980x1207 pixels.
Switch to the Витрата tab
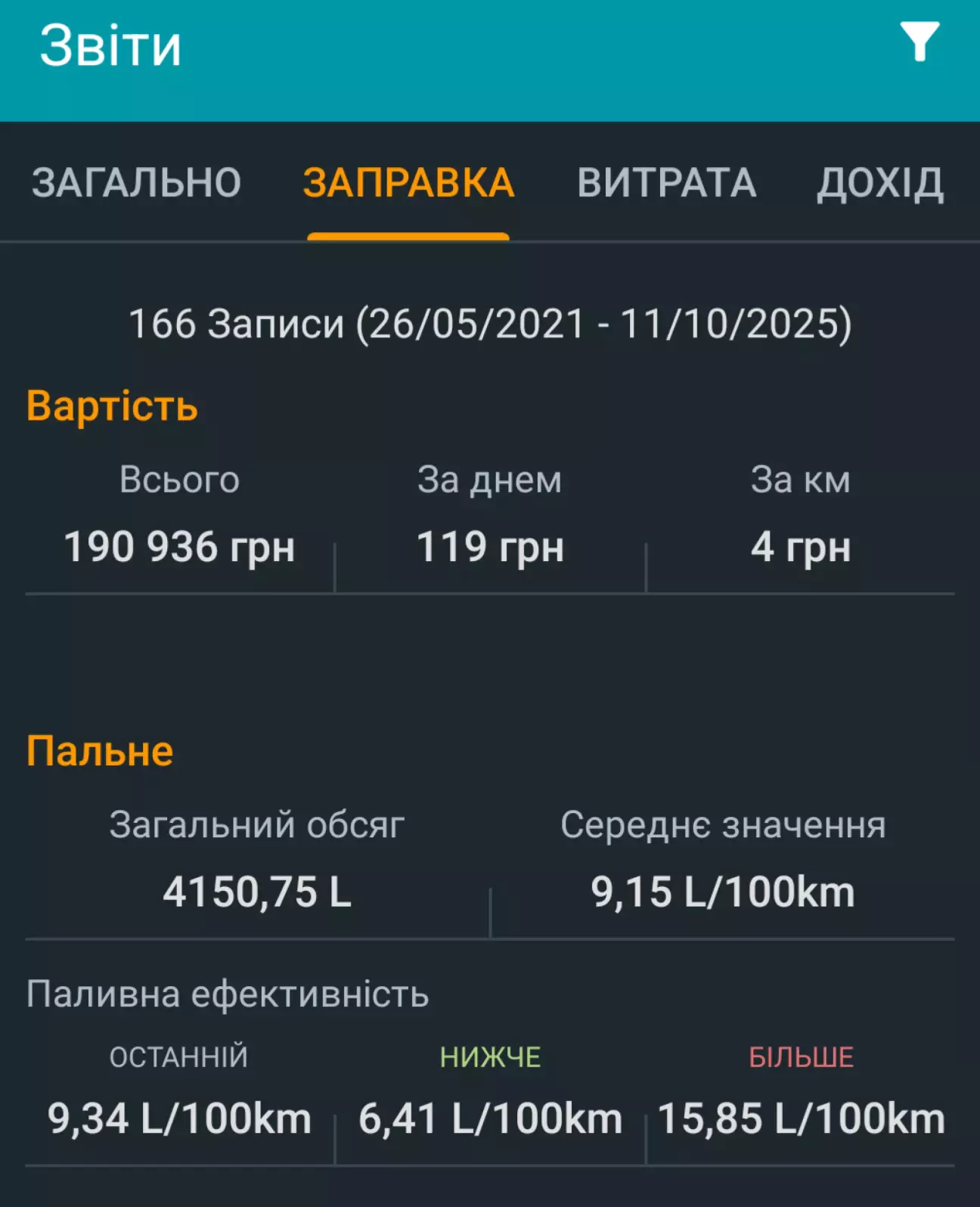point(666,183)
